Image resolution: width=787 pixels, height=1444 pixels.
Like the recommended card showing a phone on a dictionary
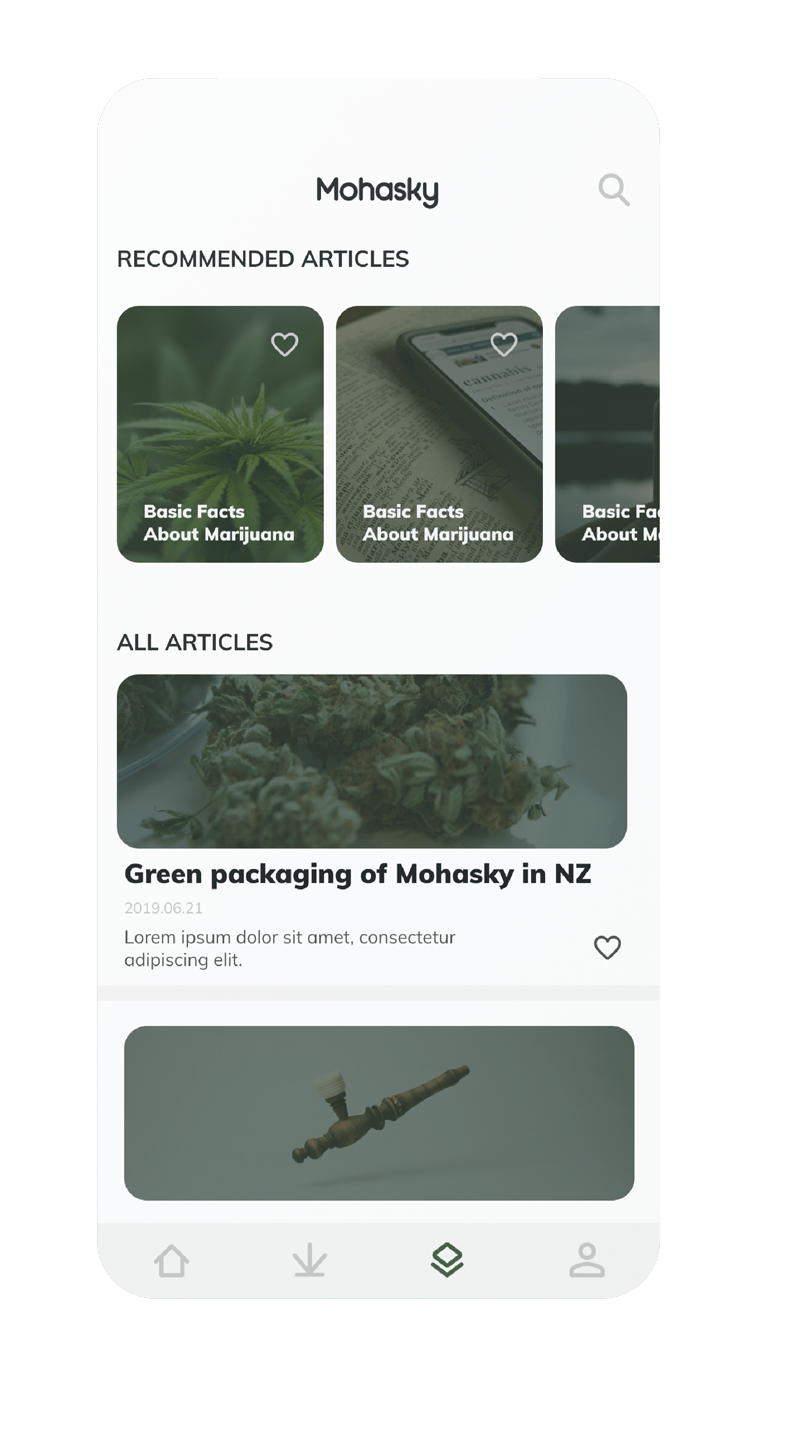tap(504, 344)
